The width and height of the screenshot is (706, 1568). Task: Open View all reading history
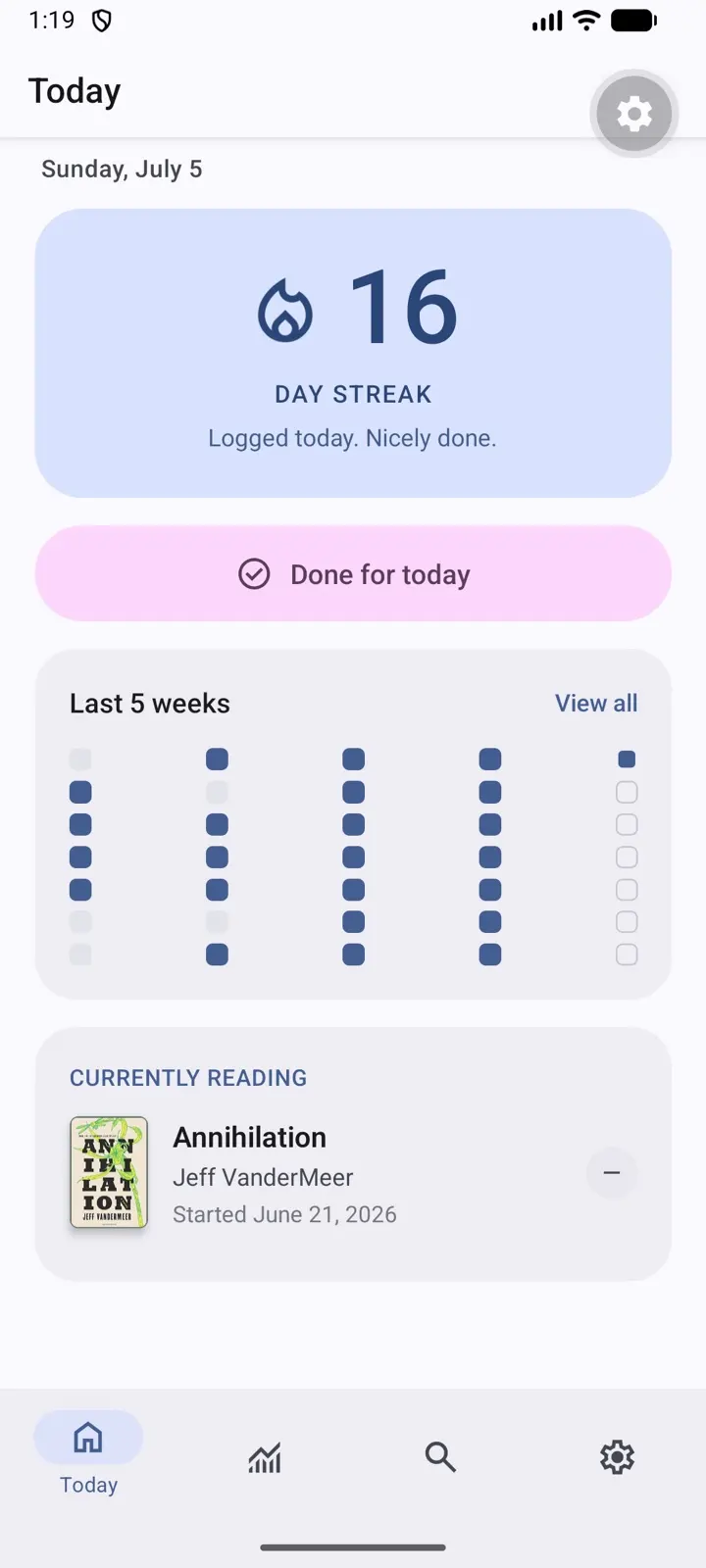[x=596, y=703]
